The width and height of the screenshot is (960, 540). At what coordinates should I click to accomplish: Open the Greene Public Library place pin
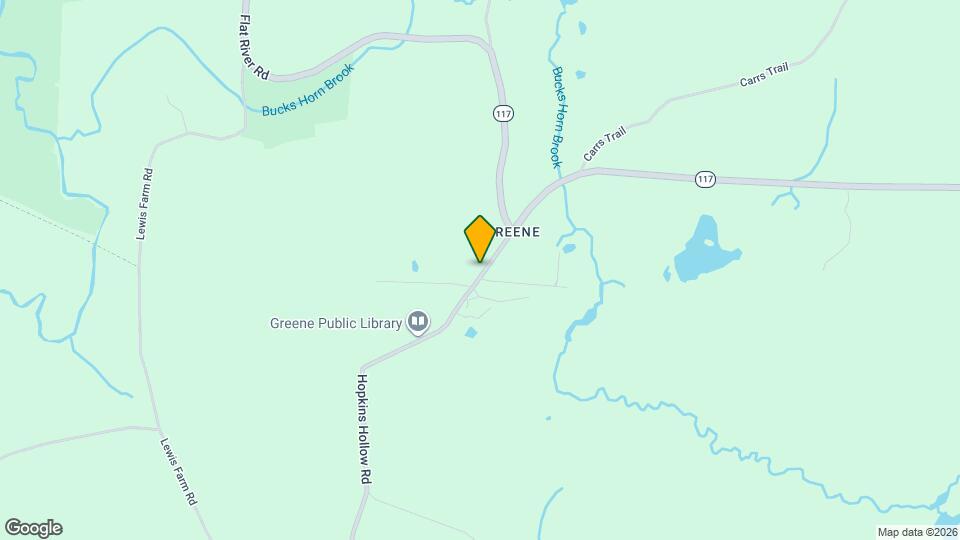pyautogui.click(x=418, y=322)
